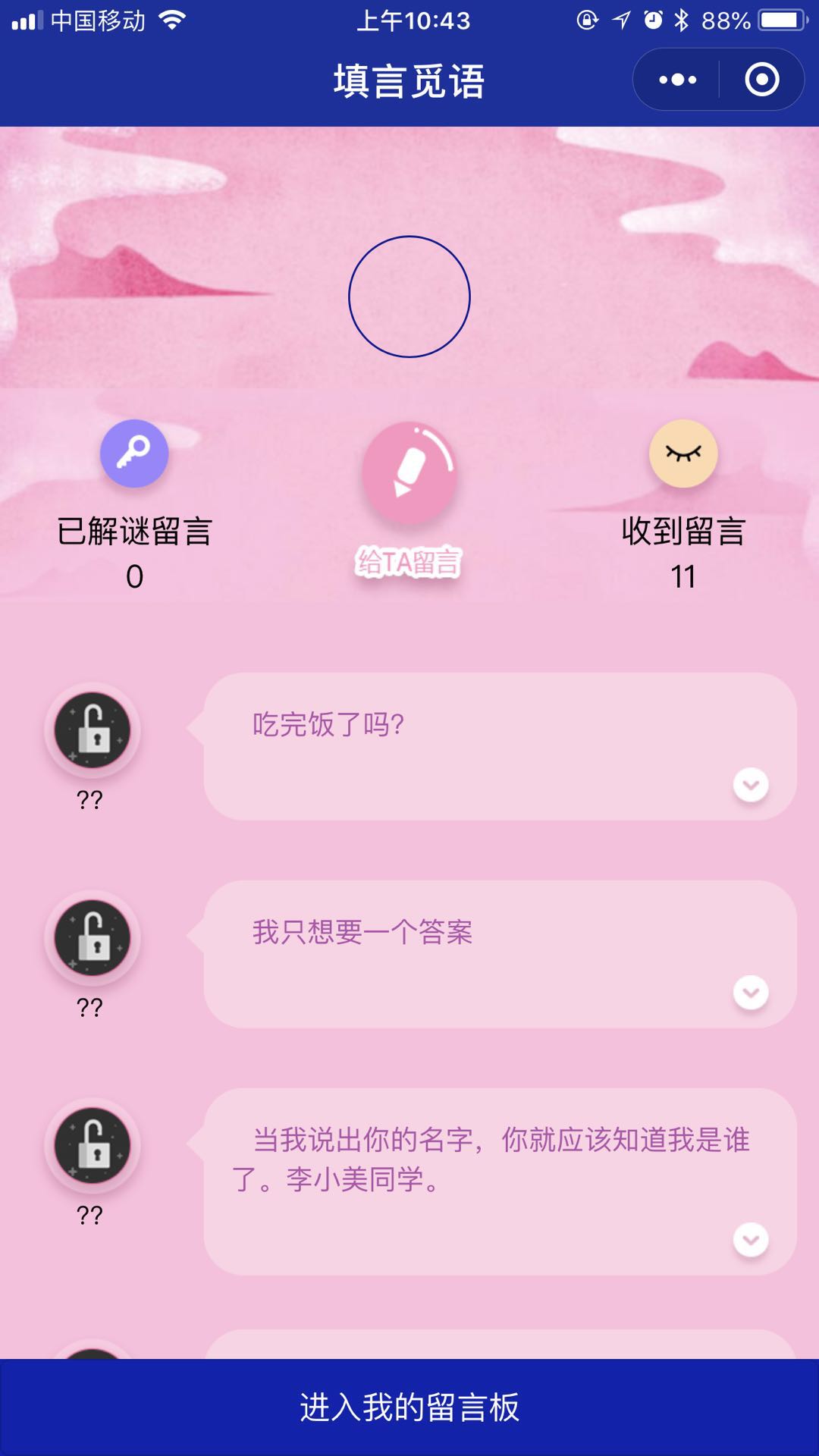This screenshot has width=819, height=1456.
Task: Open the mini program more options menu
Action: tap(677, 80)
